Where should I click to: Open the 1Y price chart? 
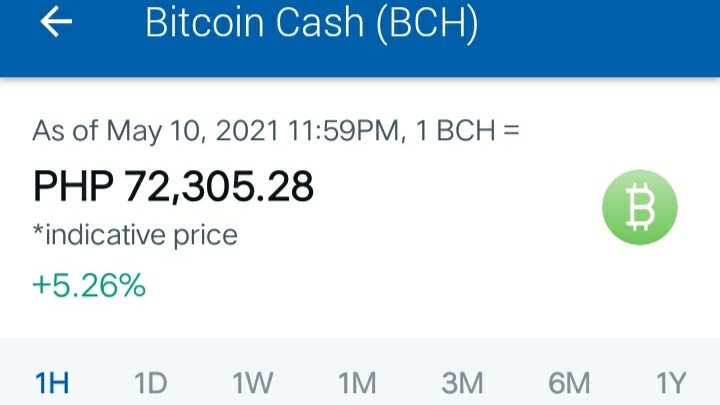[x=671, y=382]
